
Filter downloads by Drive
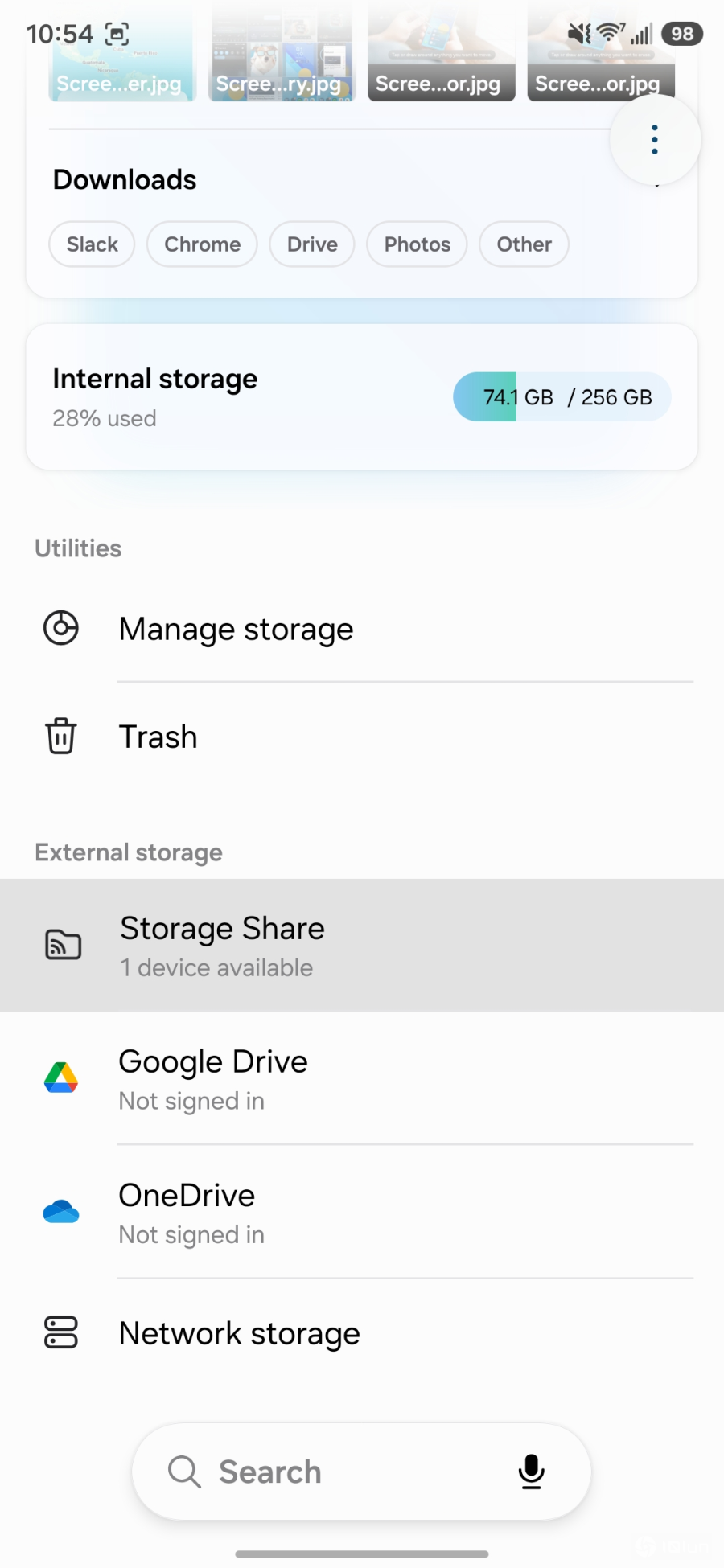click(312, 244)
